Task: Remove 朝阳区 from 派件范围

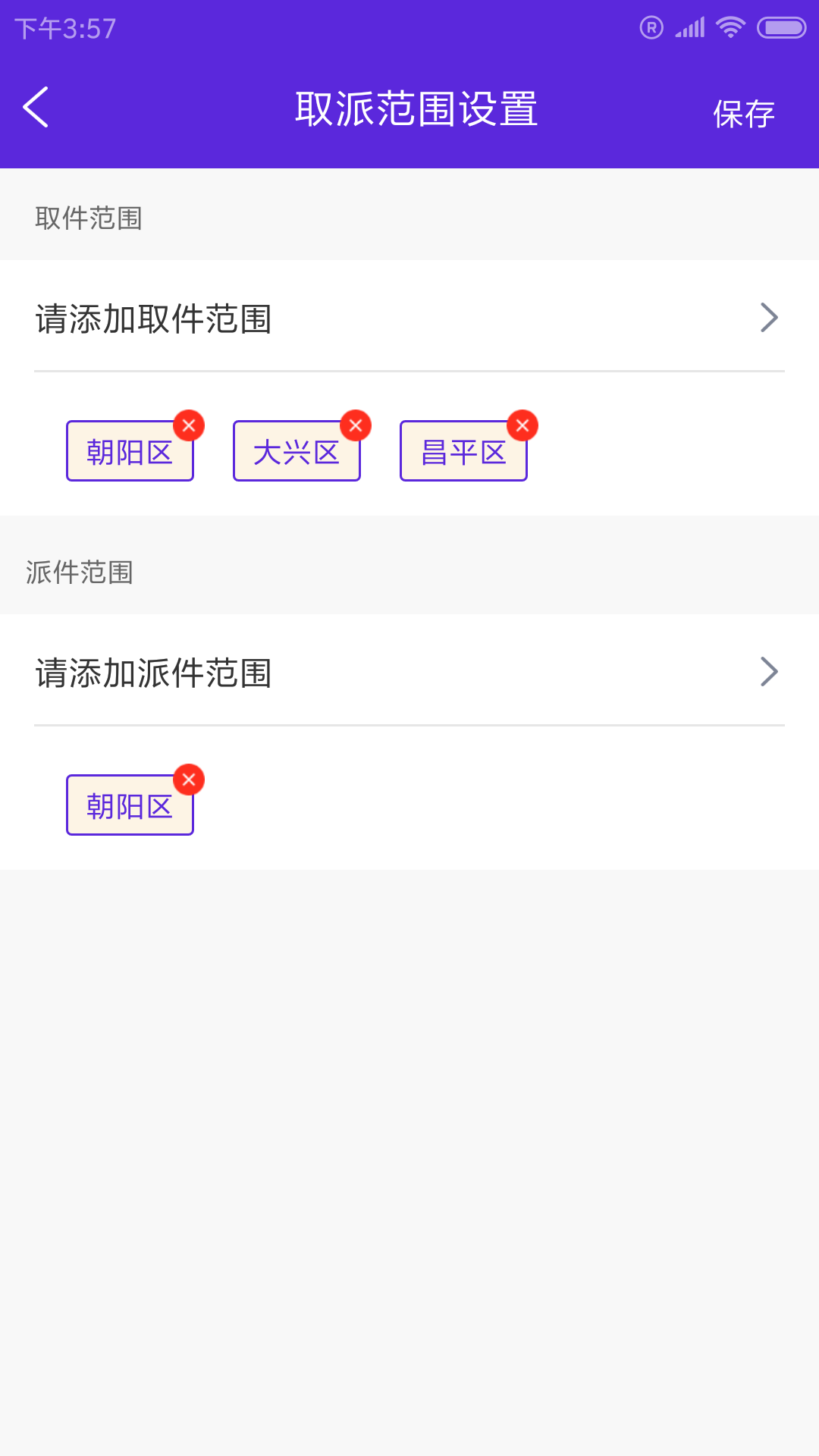Action: coord(189,780)
